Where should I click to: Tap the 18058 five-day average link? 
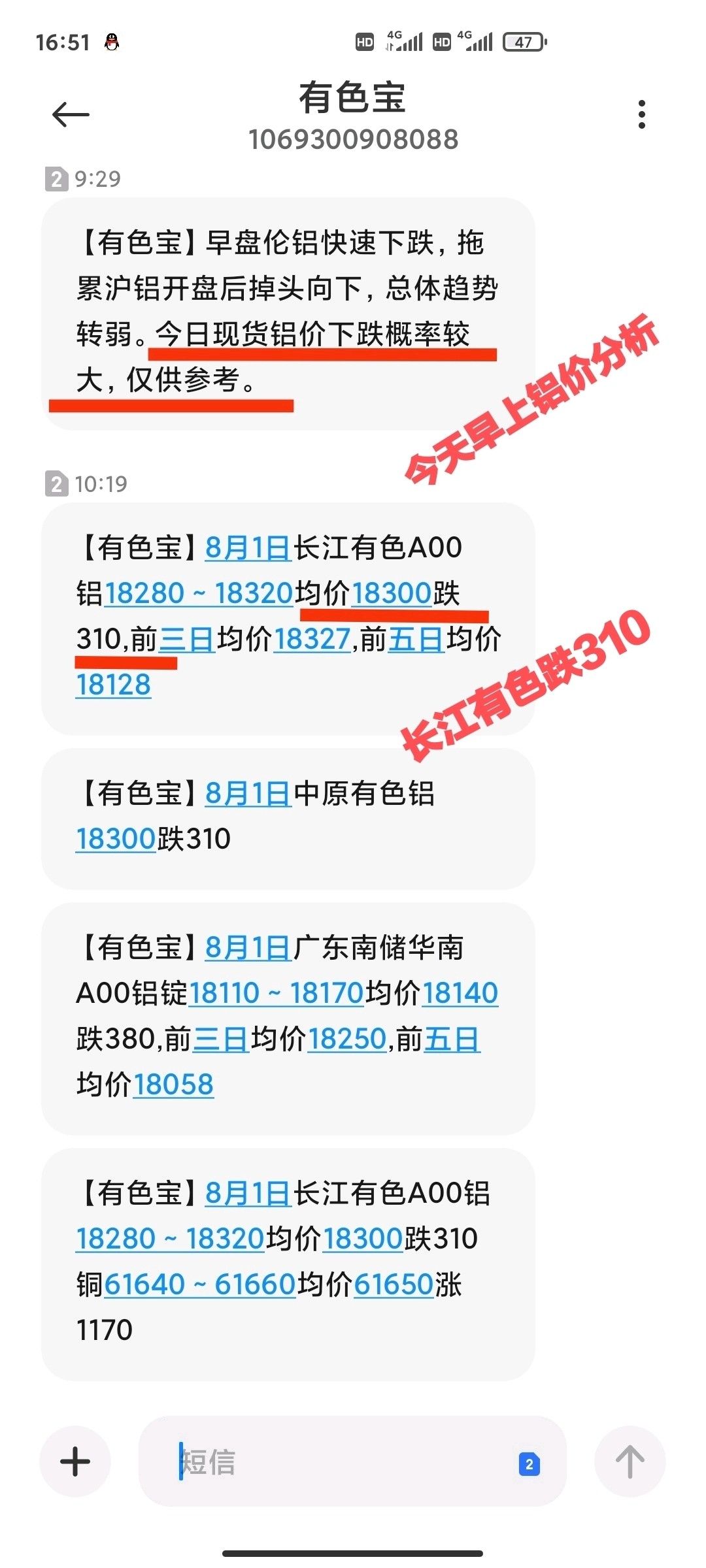[x=173, y=1085]
